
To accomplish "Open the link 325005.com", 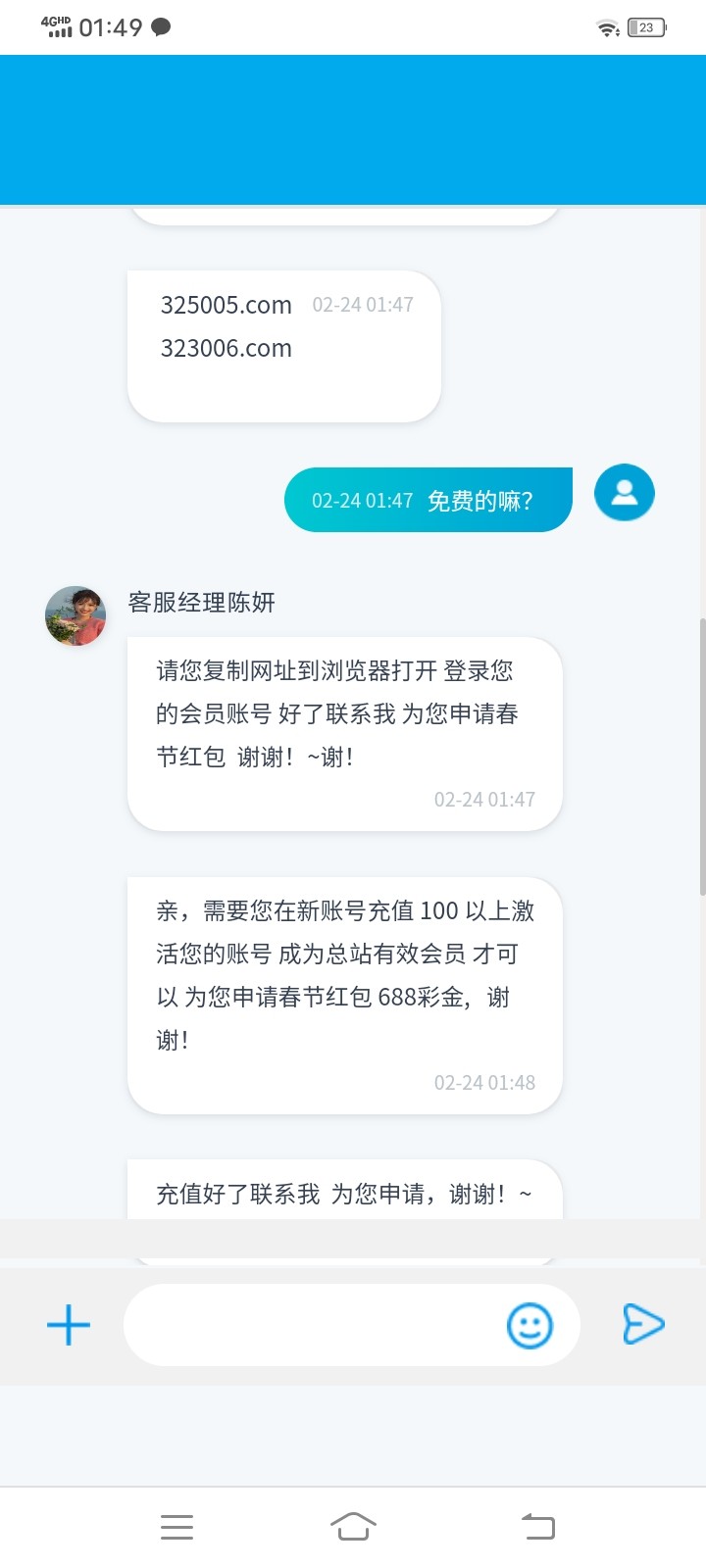I will pyautogui.click(x=227, y=305).
